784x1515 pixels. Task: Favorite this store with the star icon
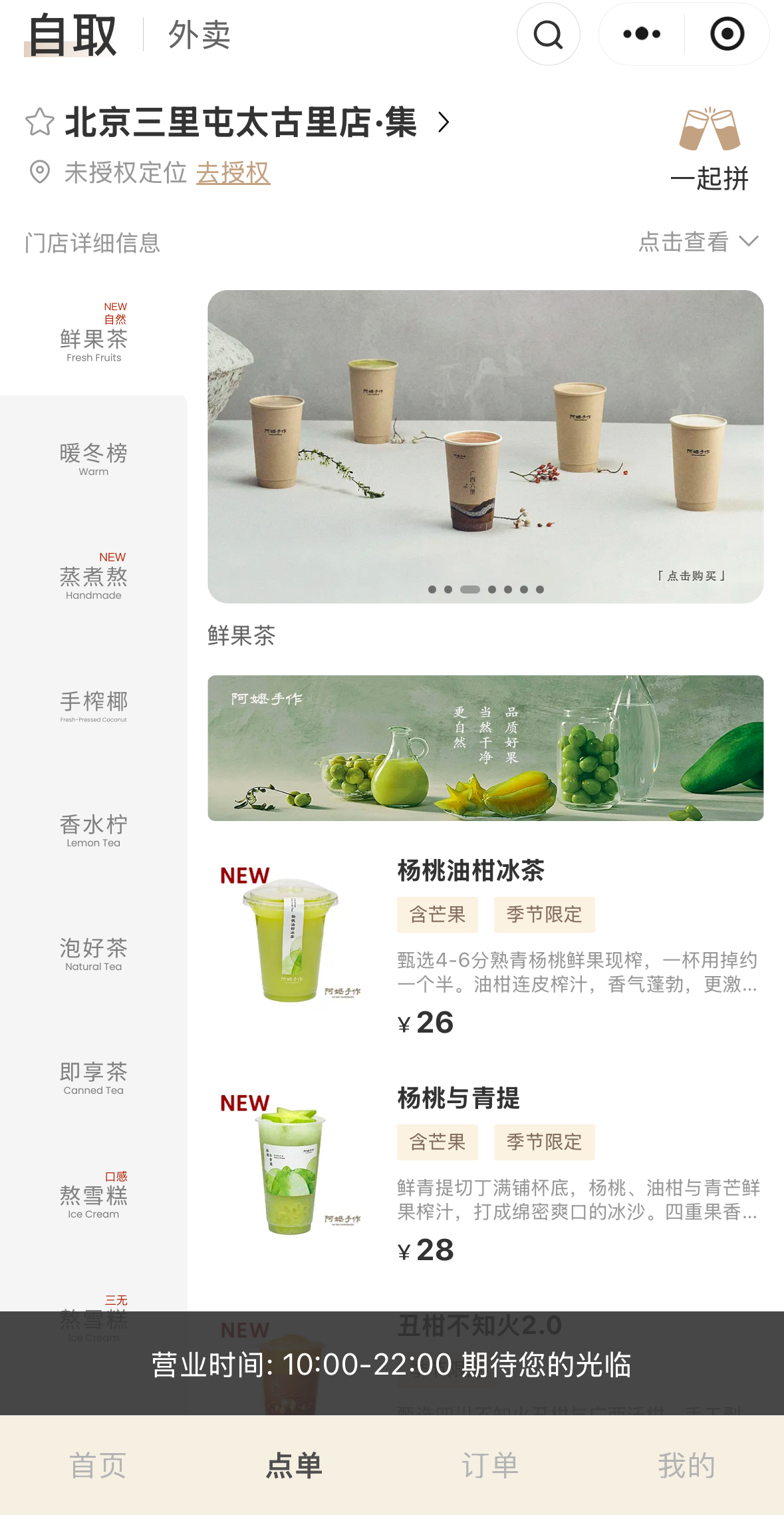pyautogui.click(x=40, y=122)
